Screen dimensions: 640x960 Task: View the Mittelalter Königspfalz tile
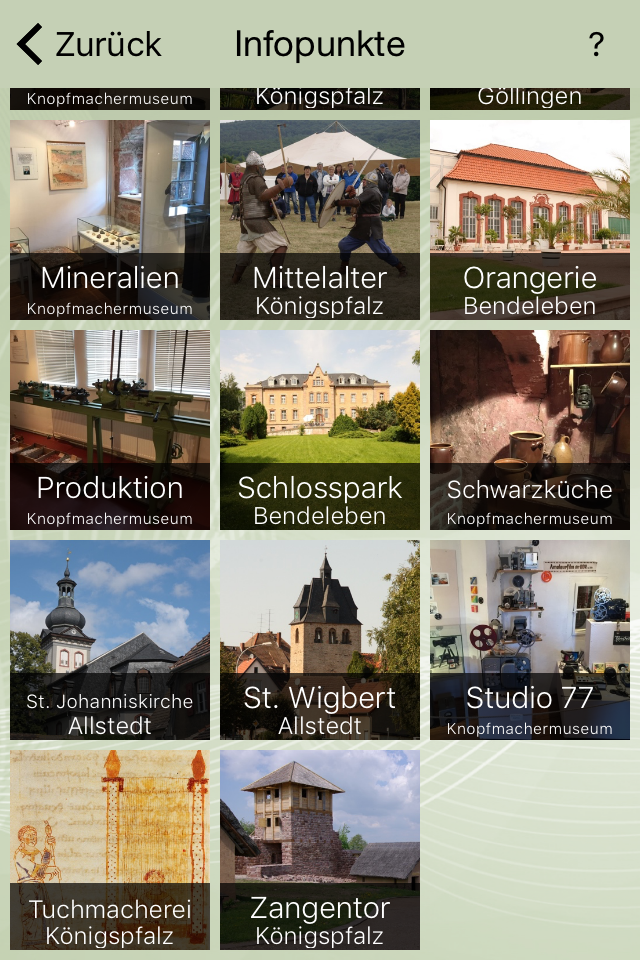pyautogui.click(x=320, y=220)
